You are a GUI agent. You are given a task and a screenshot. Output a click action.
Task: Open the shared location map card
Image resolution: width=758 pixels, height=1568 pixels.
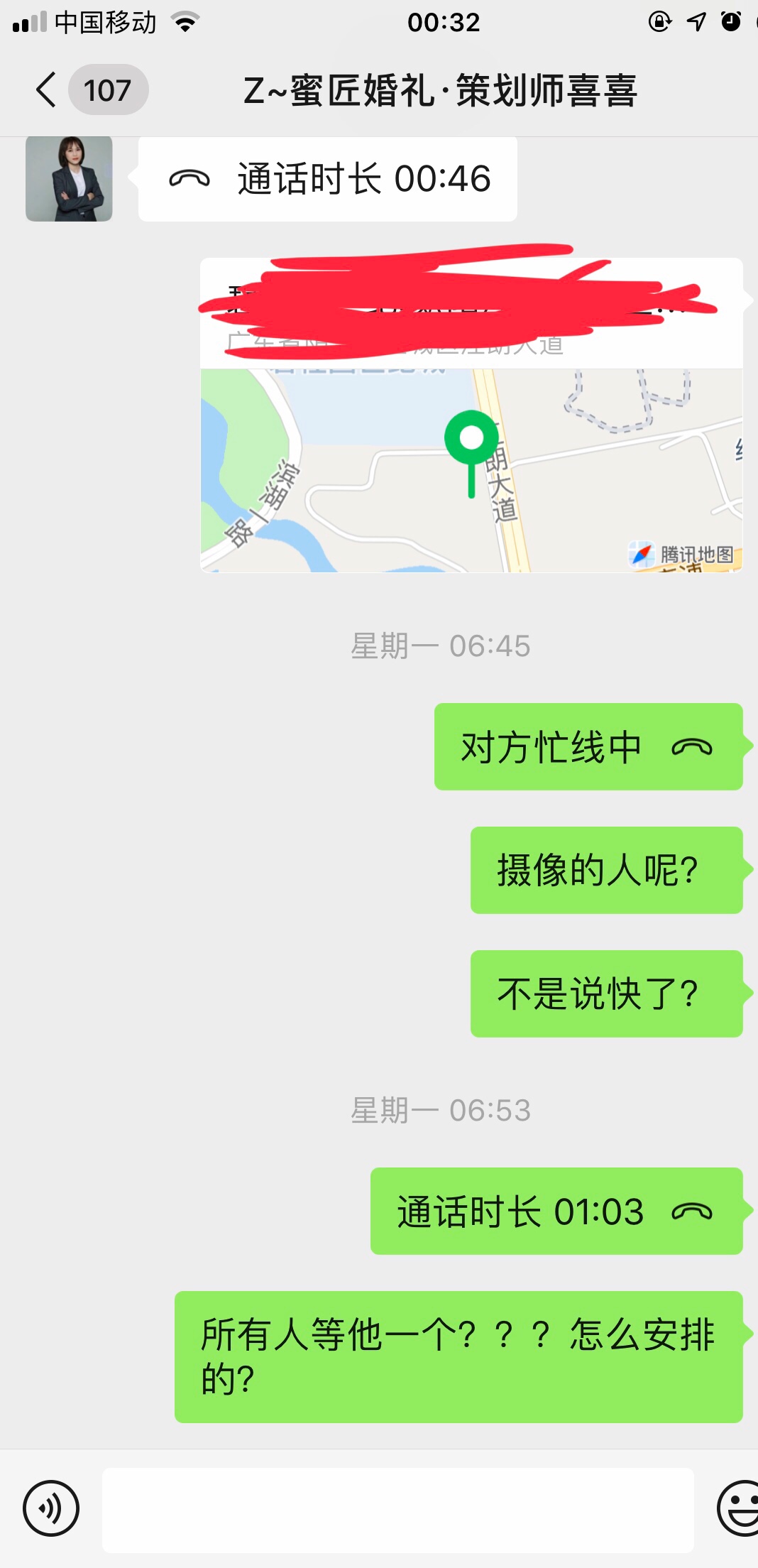(x=471, y=454)
